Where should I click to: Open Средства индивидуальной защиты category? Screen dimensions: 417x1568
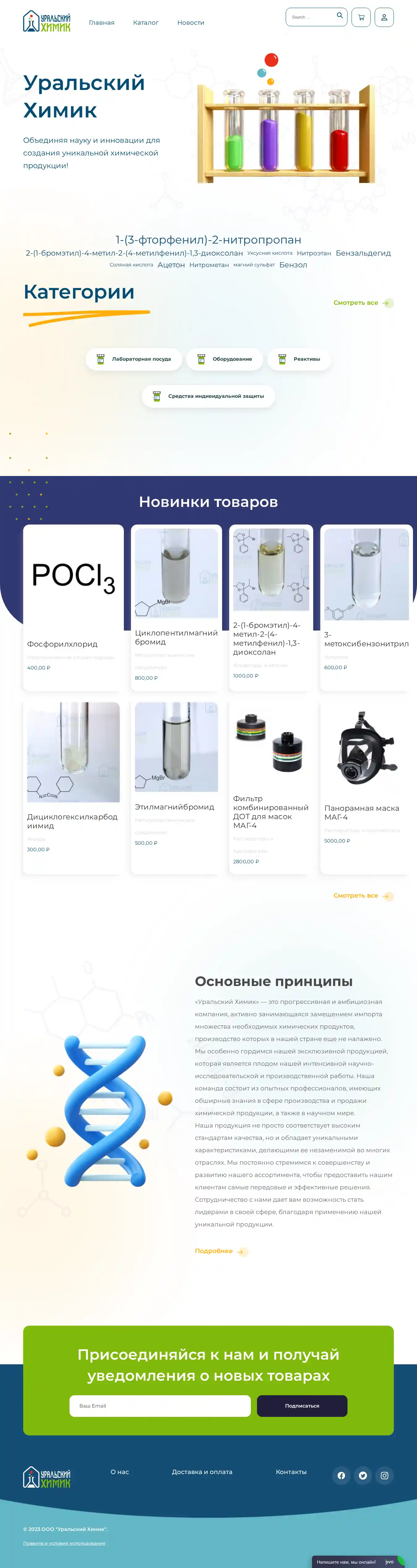pos(208,396)
